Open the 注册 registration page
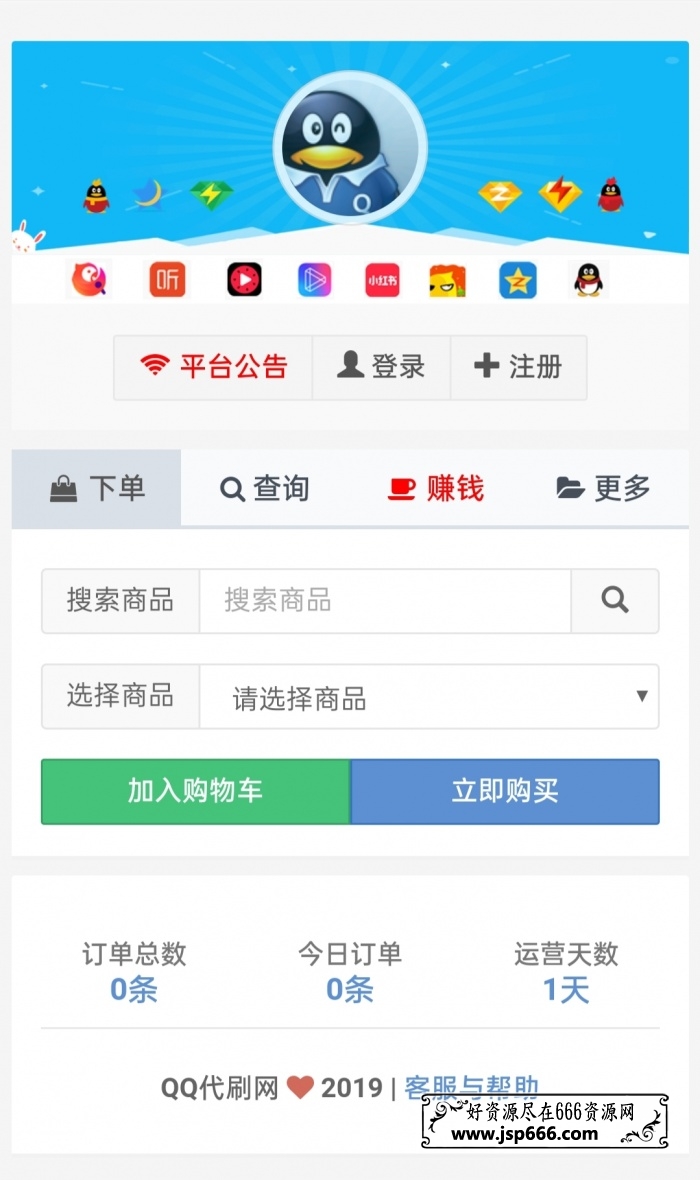The height and width of the screenshot is (1180, 700). pyautogui.click(x=518, y=367)
